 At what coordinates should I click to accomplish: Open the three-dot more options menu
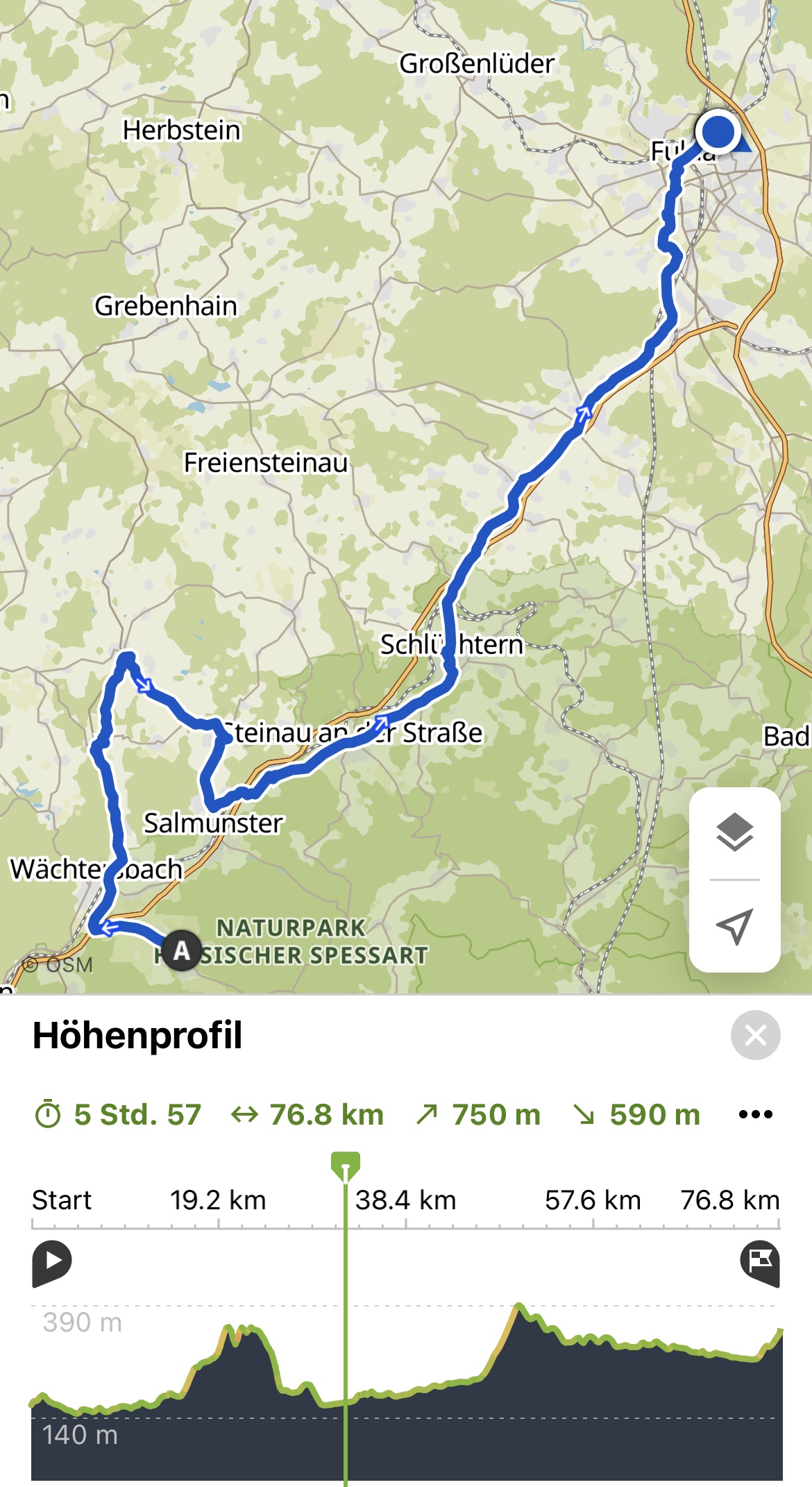click(x=755, y=1115)
